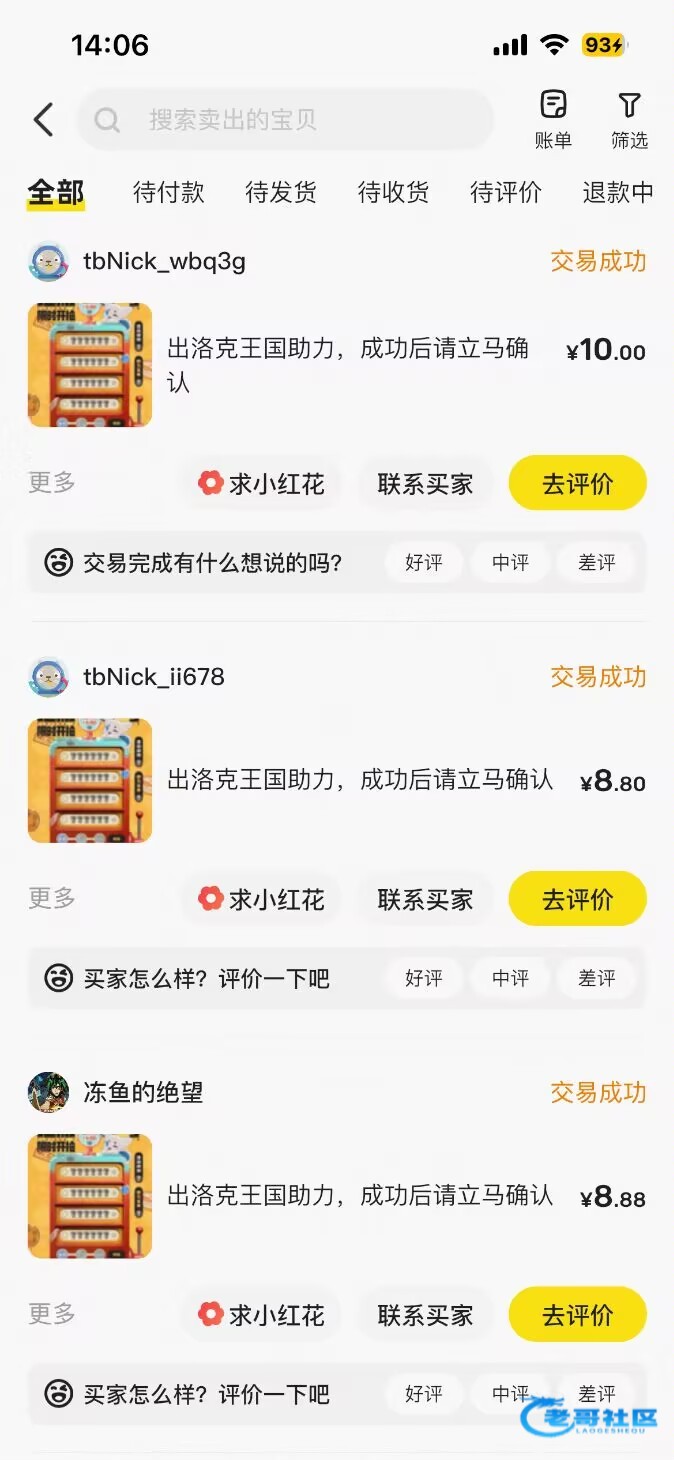
Task: Switch to the 退款中 tab
Action: 618,192
